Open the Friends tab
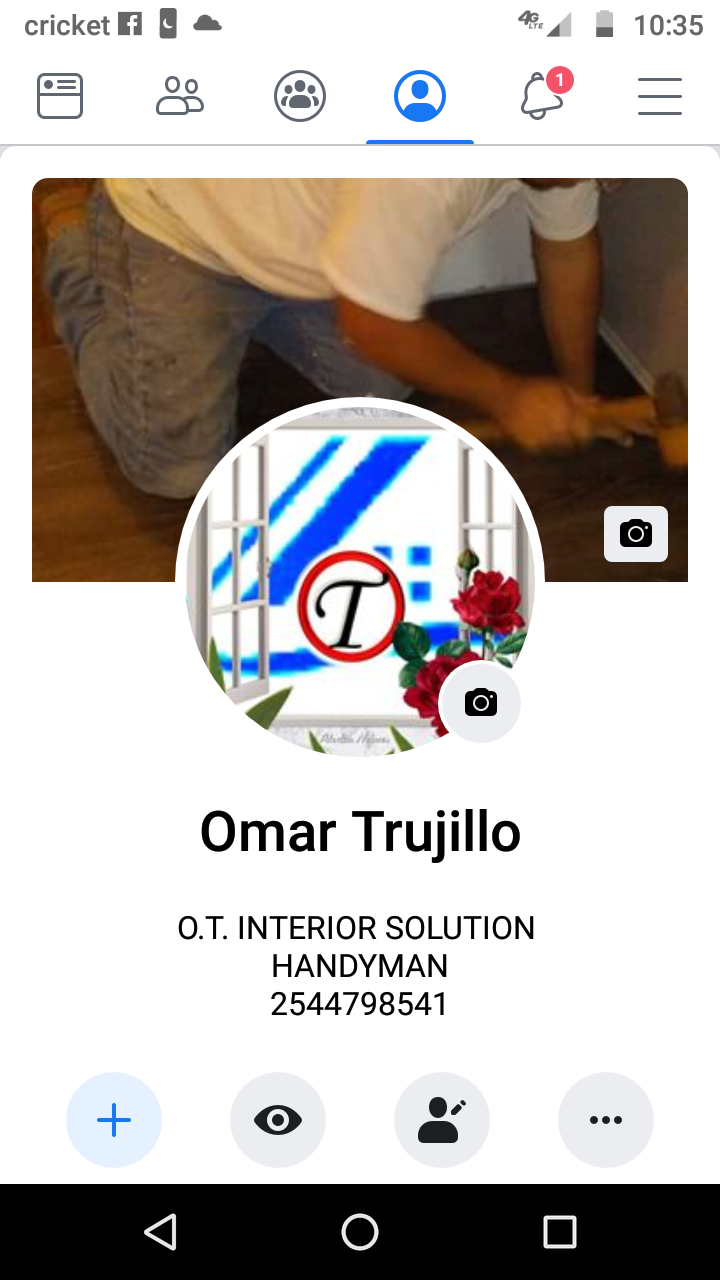The image size is (720, 1280). [180, 97]
